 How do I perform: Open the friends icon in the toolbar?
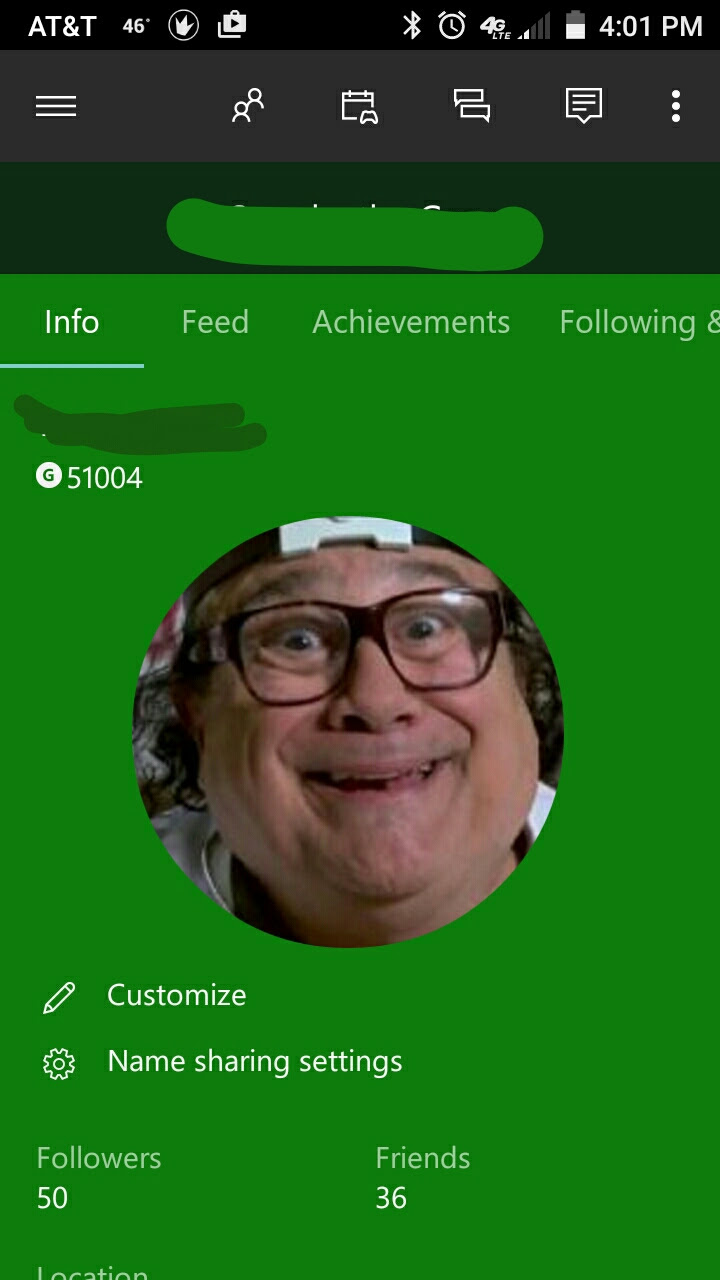point(248,106)
